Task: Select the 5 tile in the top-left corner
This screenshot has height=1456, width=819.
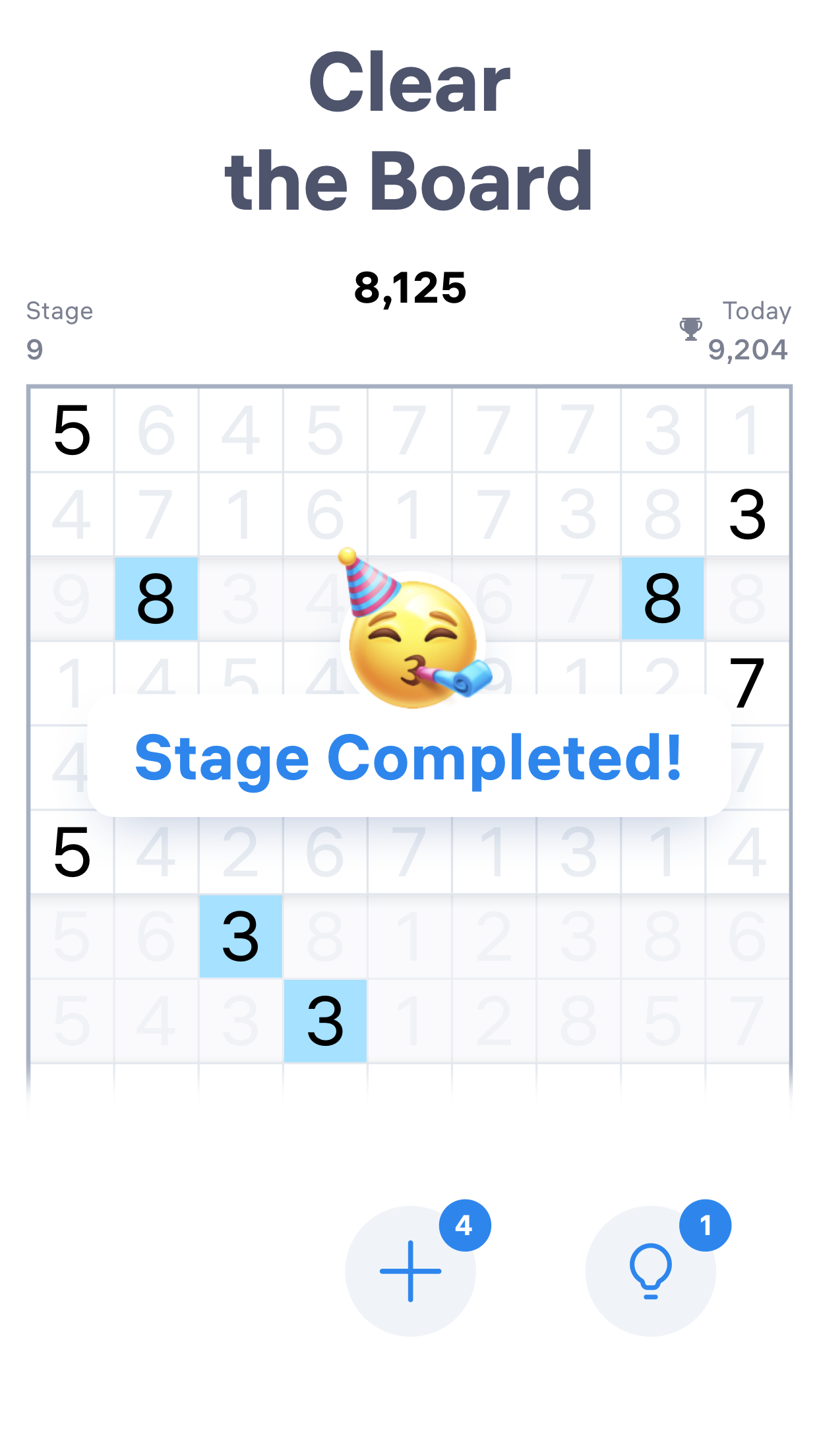Action: [x=71, y=430]
